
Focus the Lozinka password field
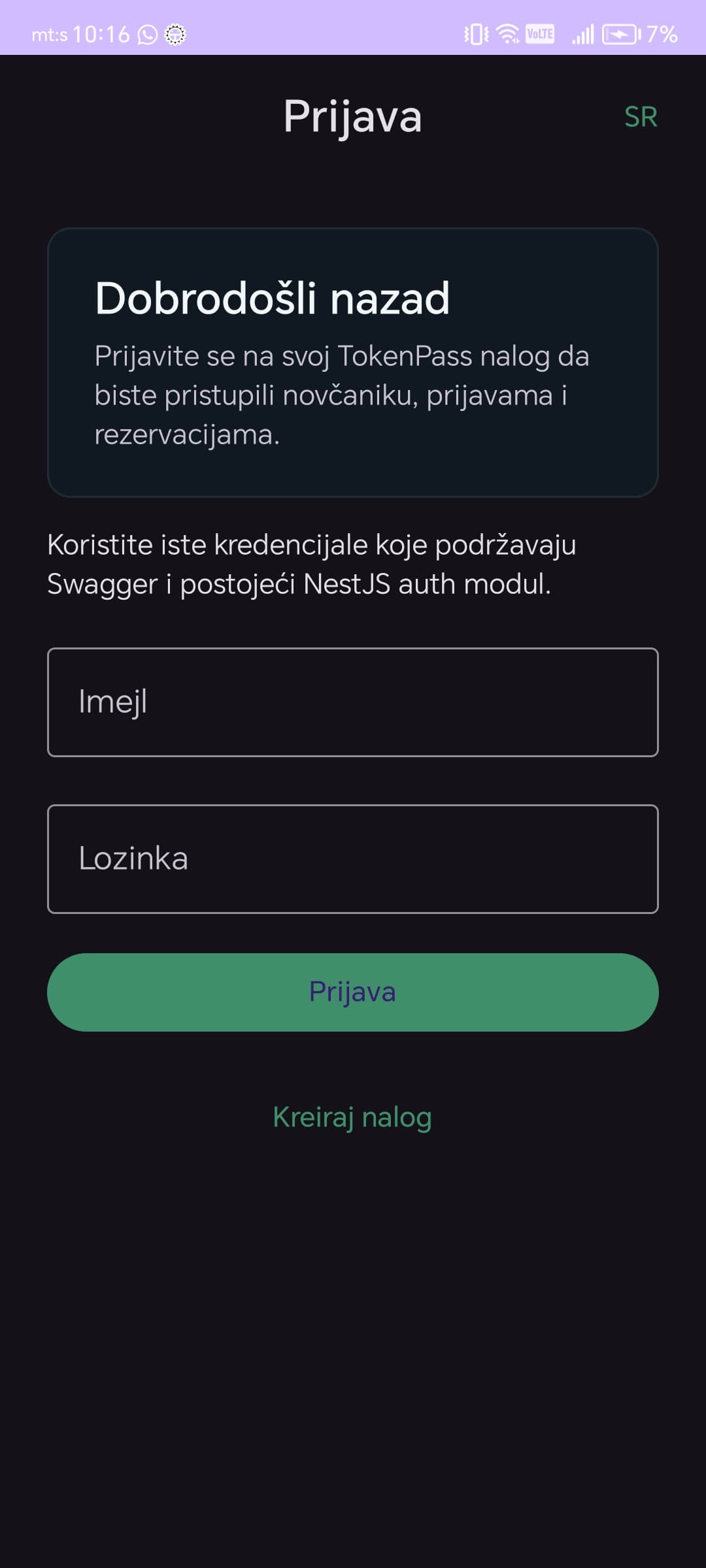[x=353, y=858]
